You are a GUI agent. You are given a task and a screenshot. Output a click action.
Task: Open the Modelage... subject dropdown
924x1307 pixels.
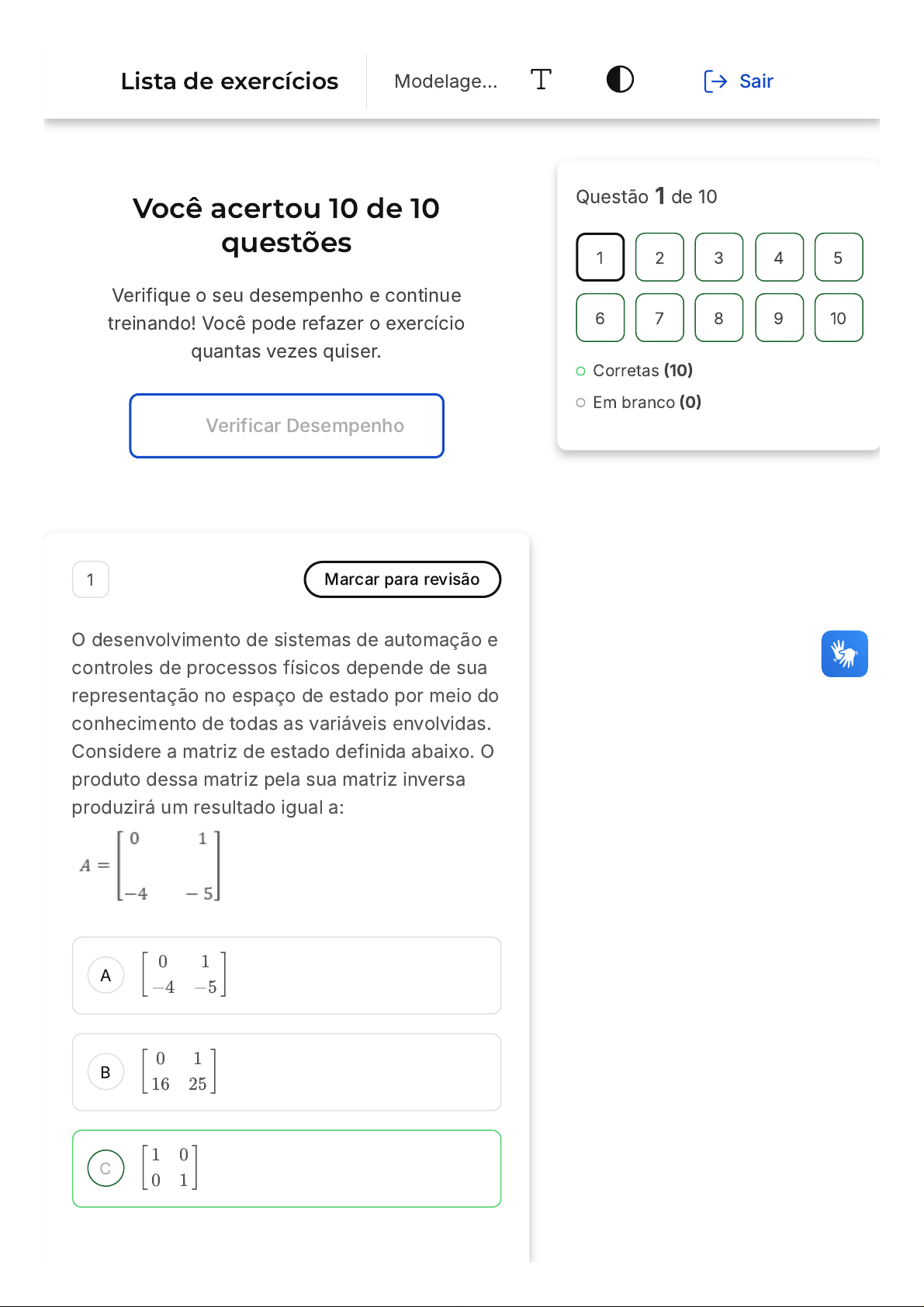click(x=446, y=81)
